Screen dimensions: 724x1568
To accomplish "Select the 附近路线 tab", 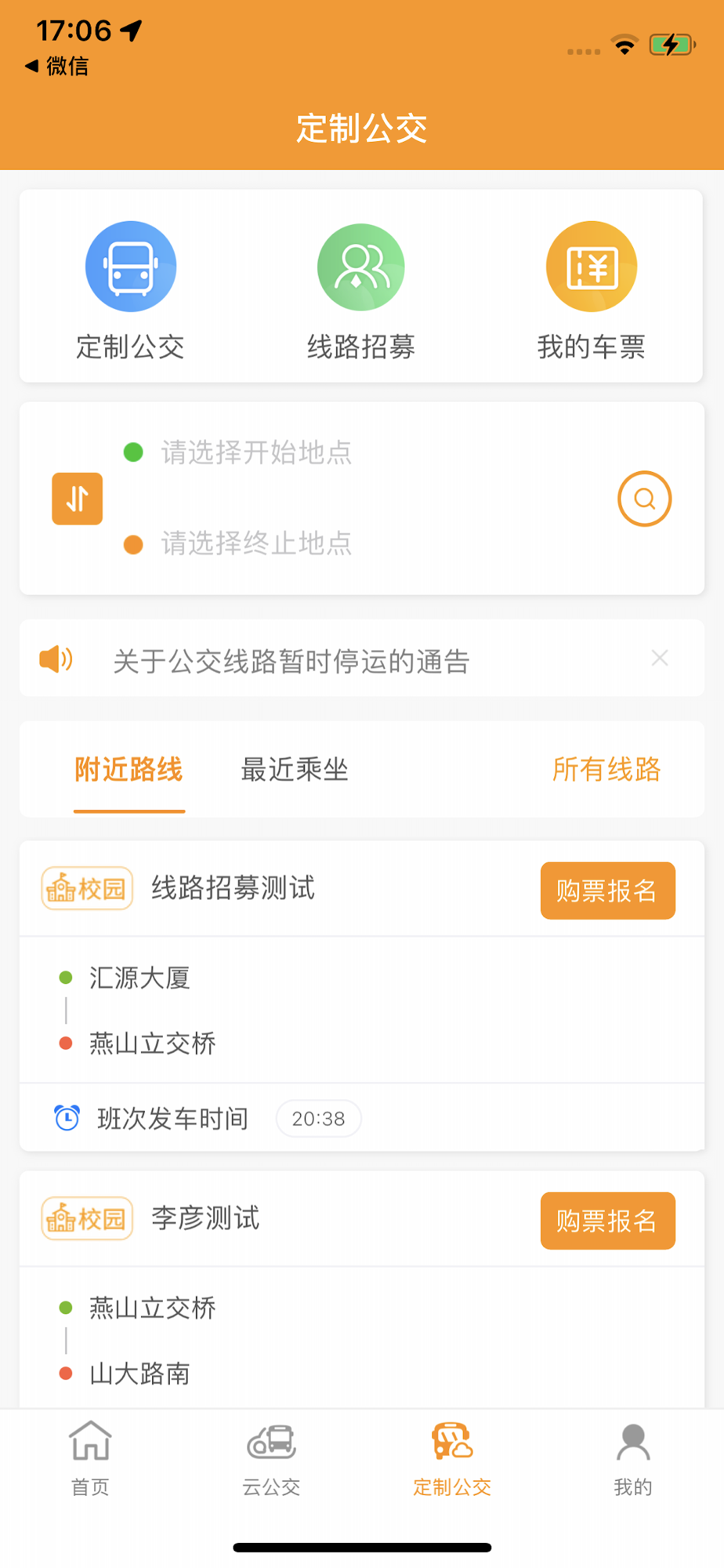I will point(129,770).
